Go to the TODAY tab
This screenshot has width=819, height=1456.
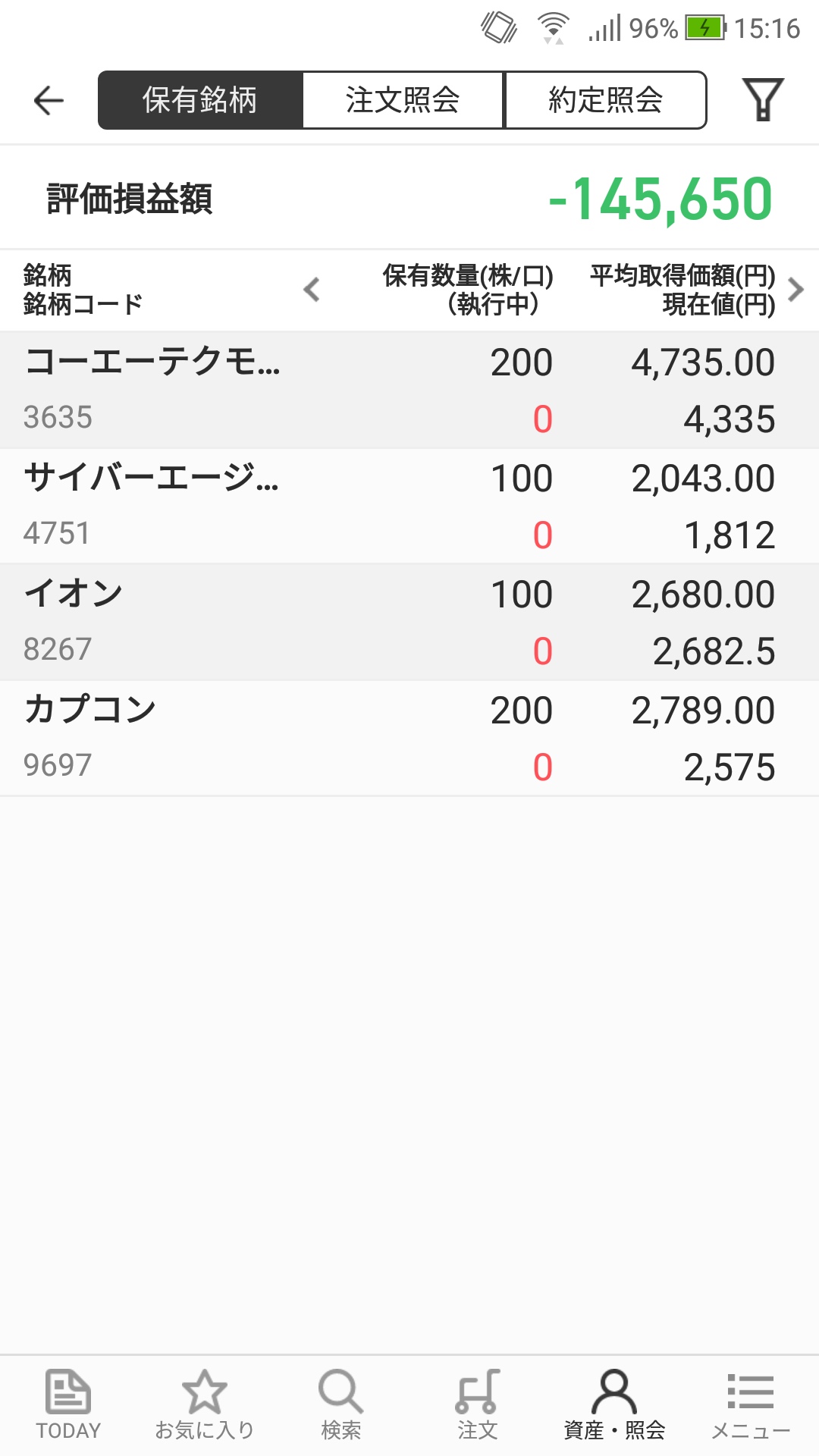pos(68,1404)
